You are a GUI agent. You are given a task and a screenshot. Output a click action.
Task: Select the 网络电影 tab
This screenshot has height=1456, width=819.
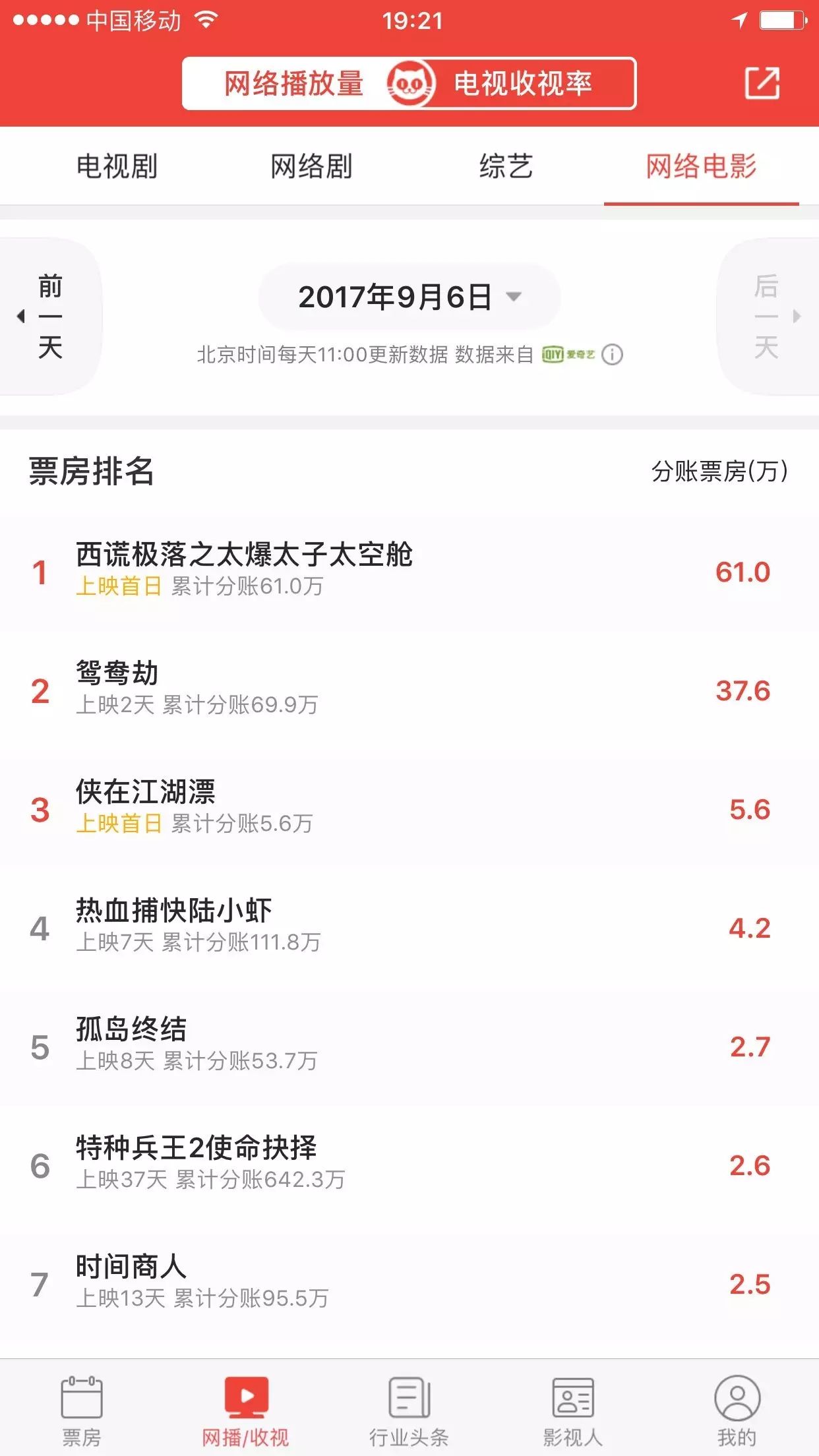tap(701, 166)
